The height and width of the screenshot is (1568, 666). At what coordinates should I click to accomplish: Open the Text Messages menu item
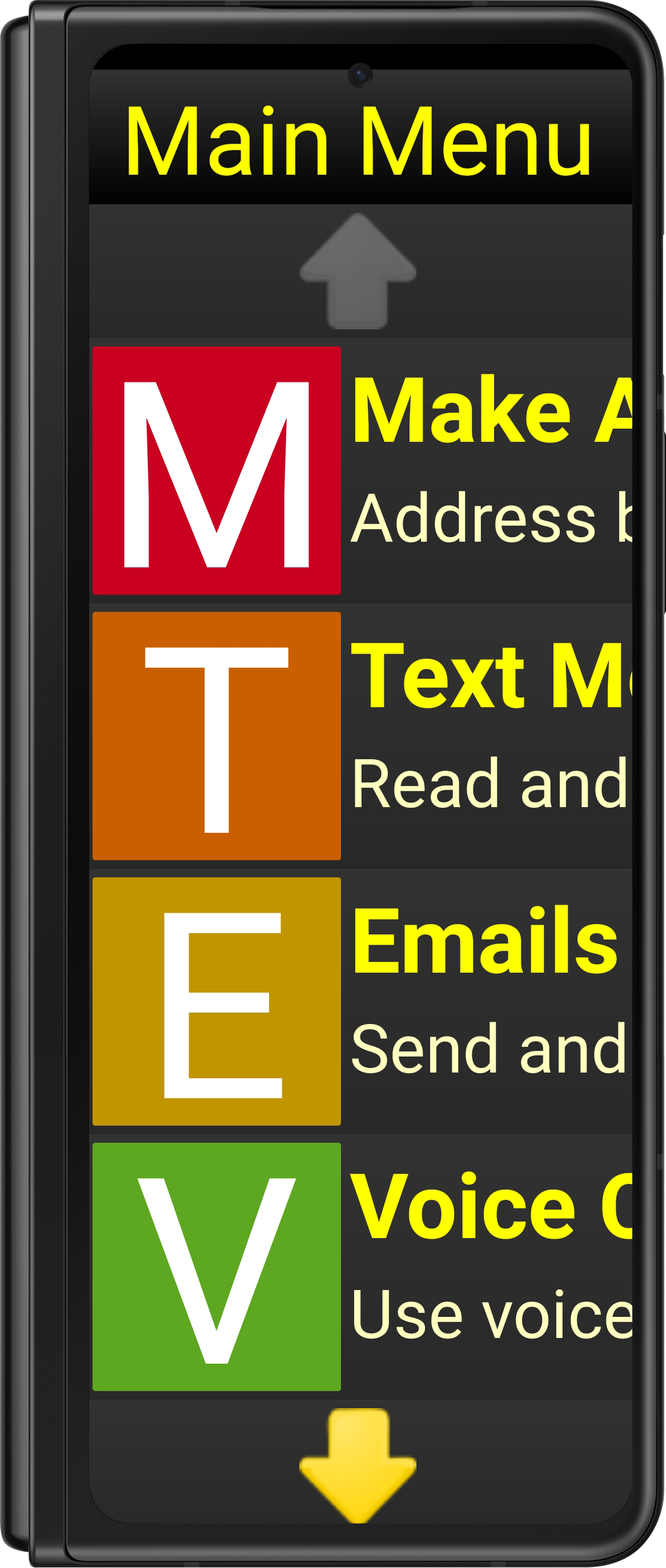point(362,735)
